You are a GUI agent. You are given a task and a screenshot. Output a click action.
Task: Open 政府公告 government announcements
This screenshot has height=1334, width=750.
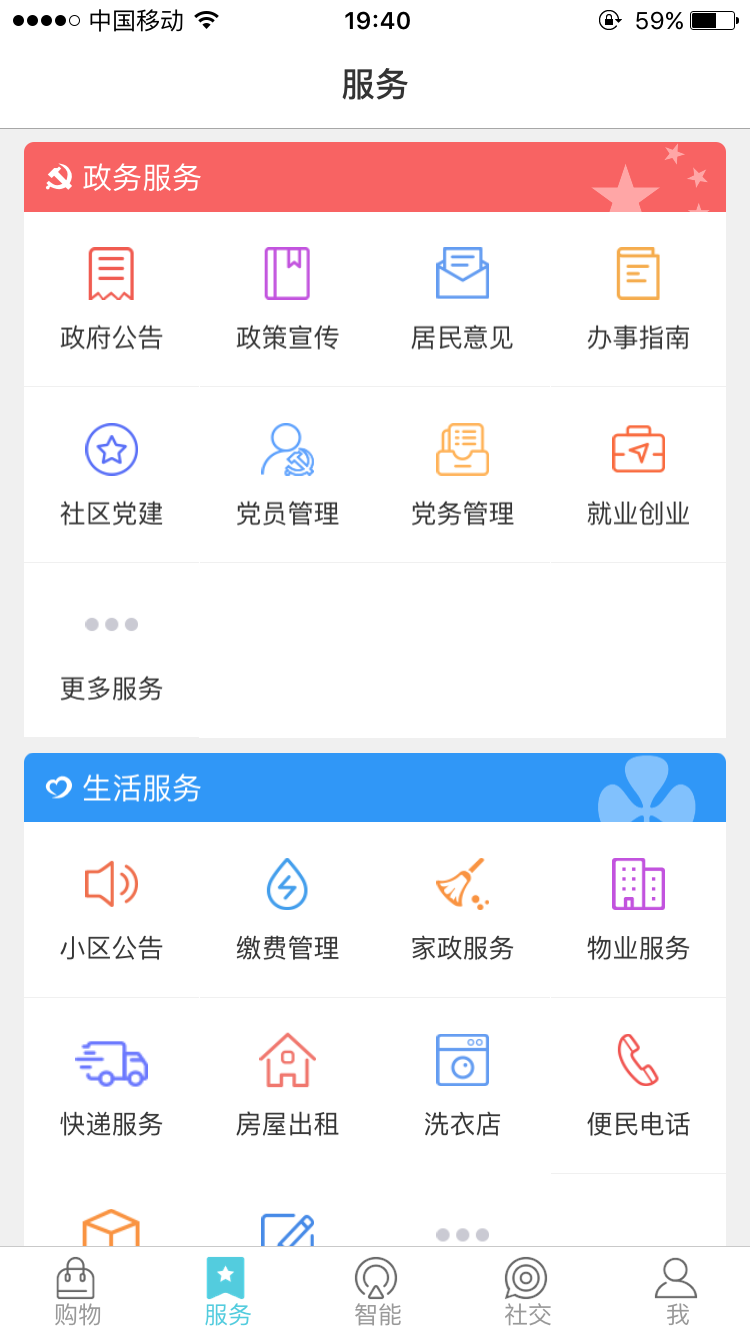(x=111, y=298)
